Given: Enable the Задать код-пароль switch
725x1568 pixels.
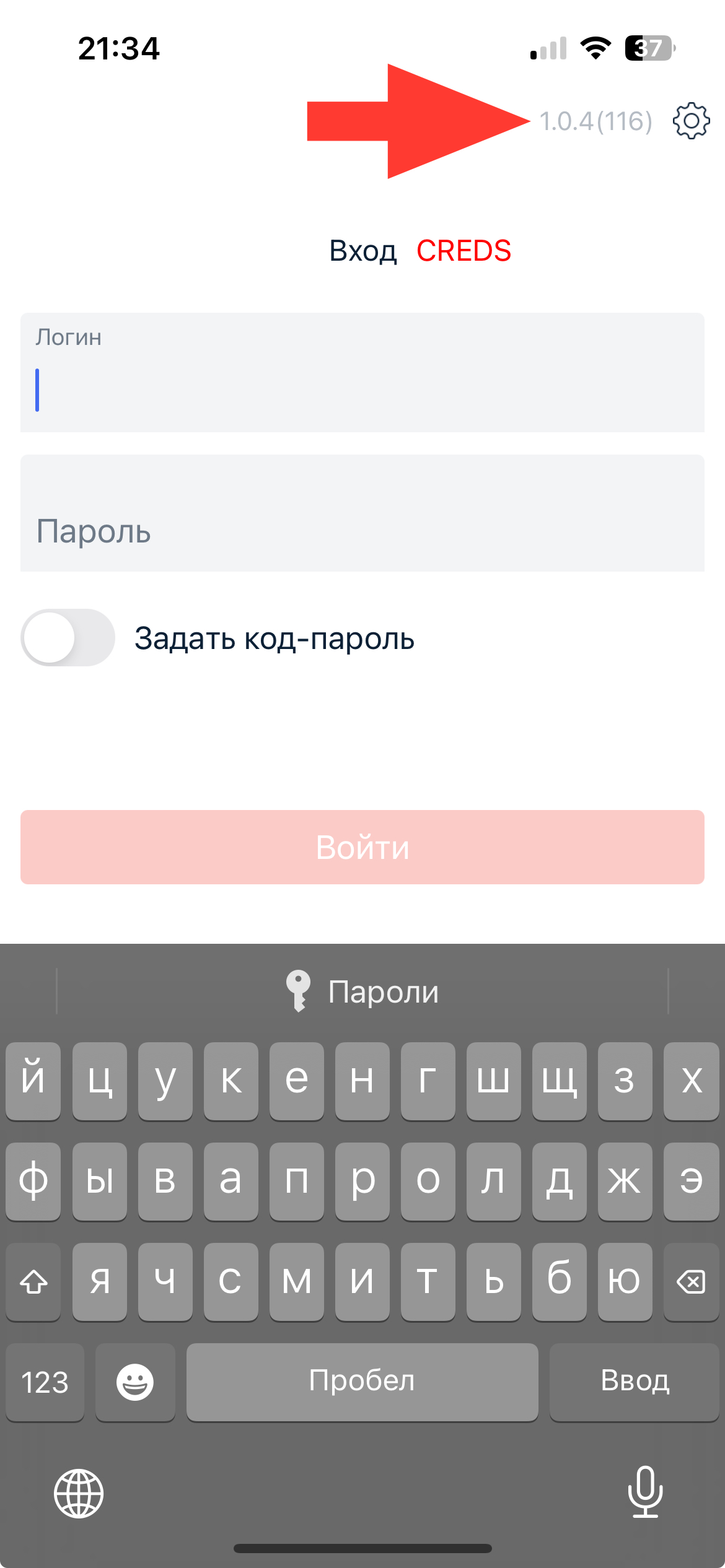Looking at the screenshot, I should click(68, 637).
